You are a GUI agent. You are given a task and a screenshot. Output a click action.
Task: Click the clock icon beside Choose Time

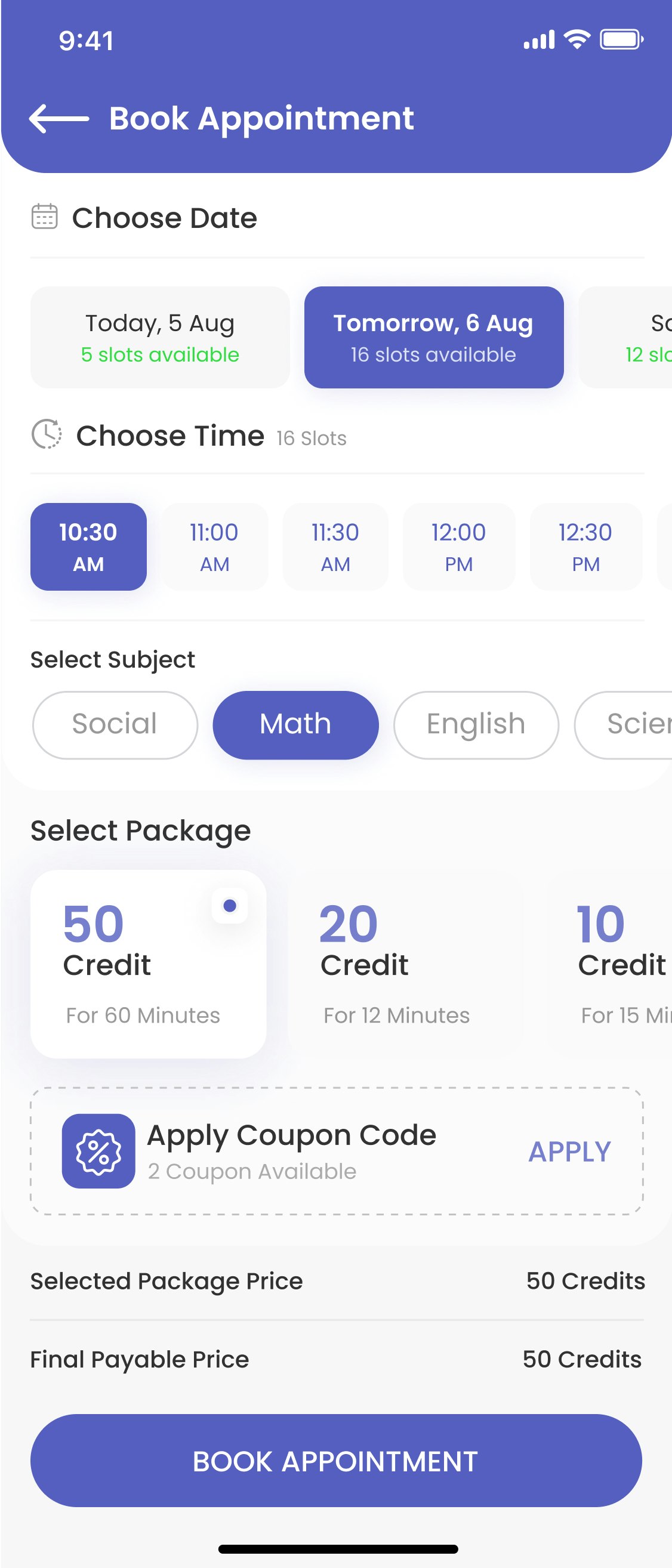48,435
